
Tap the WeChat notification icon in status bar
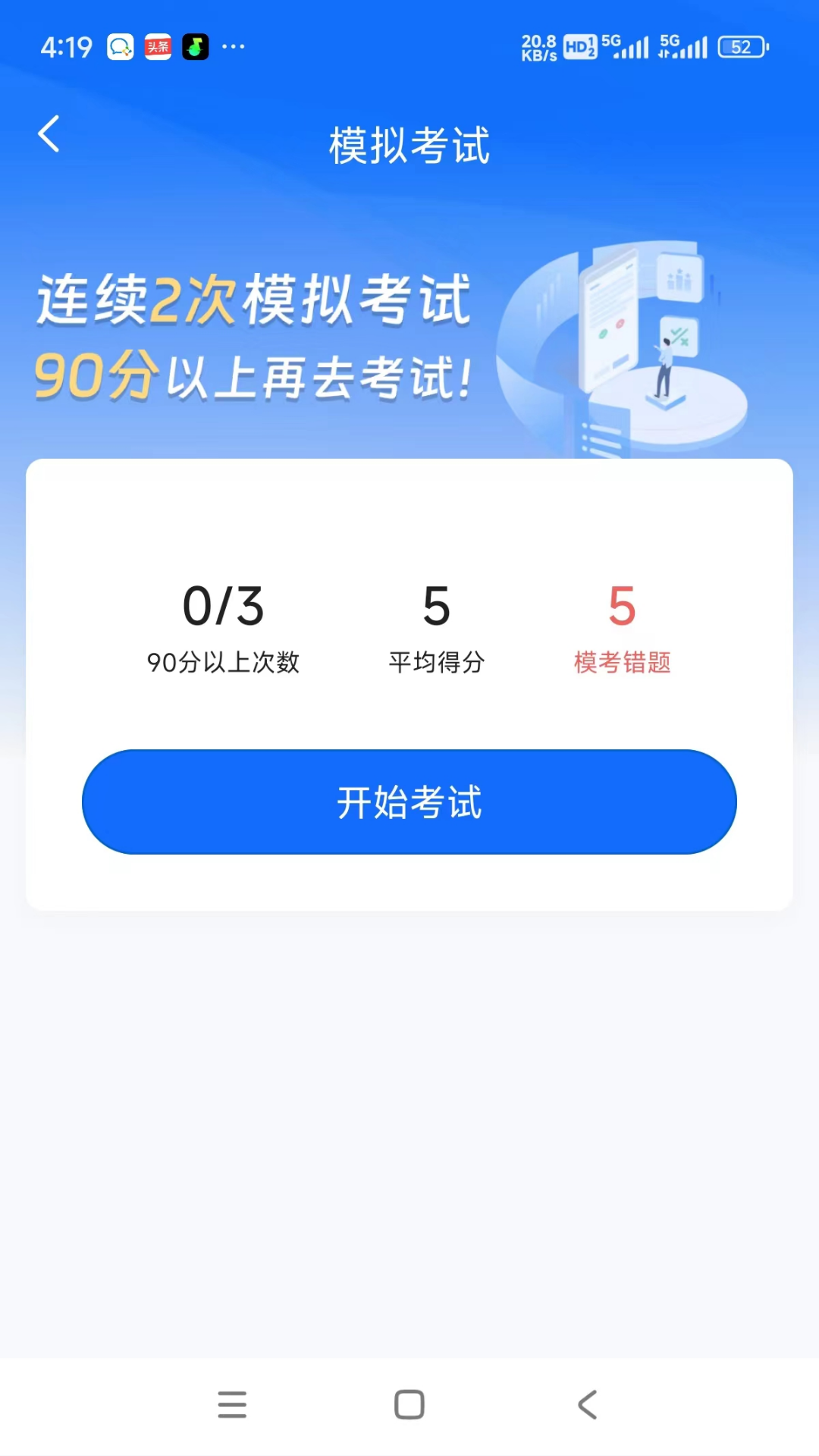[x=119, y=47]
